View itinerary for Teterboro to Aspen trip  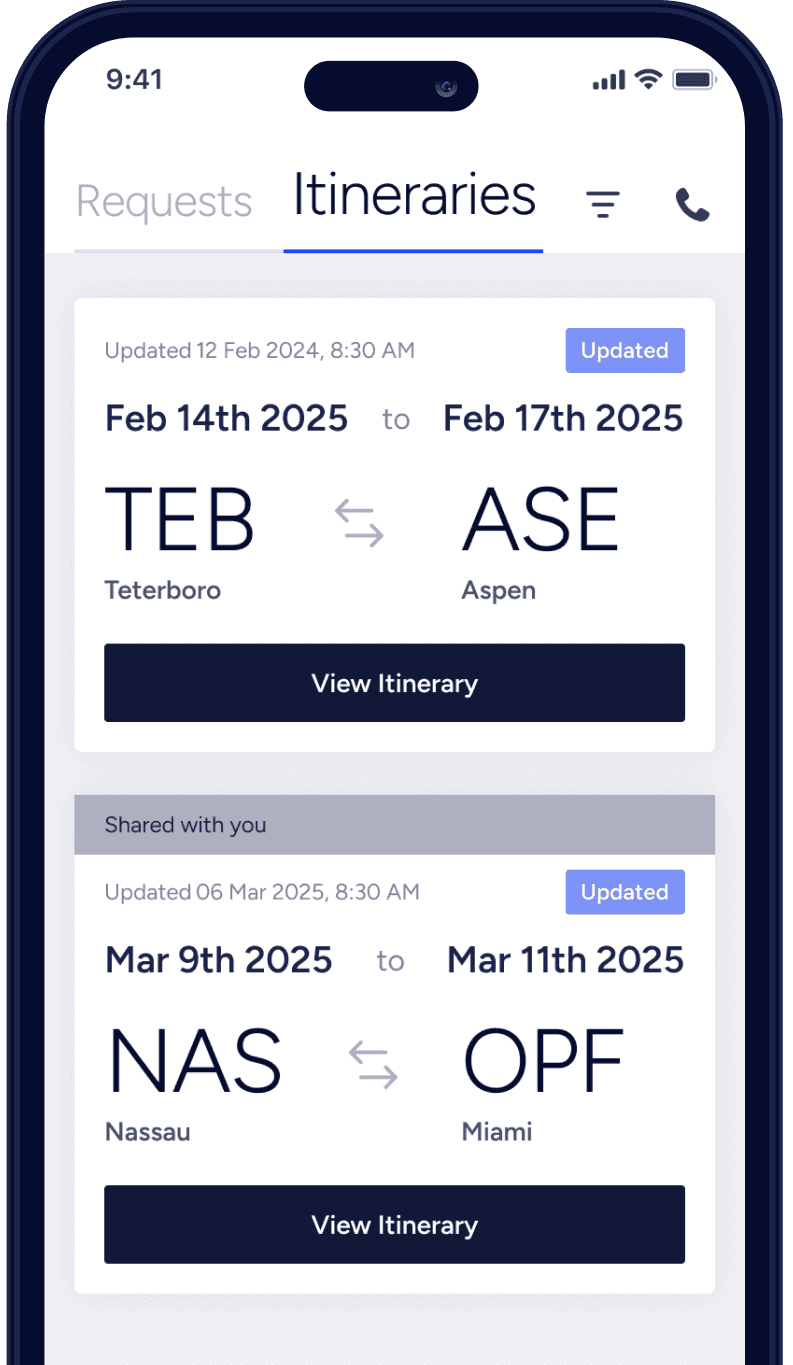(394, 683)
